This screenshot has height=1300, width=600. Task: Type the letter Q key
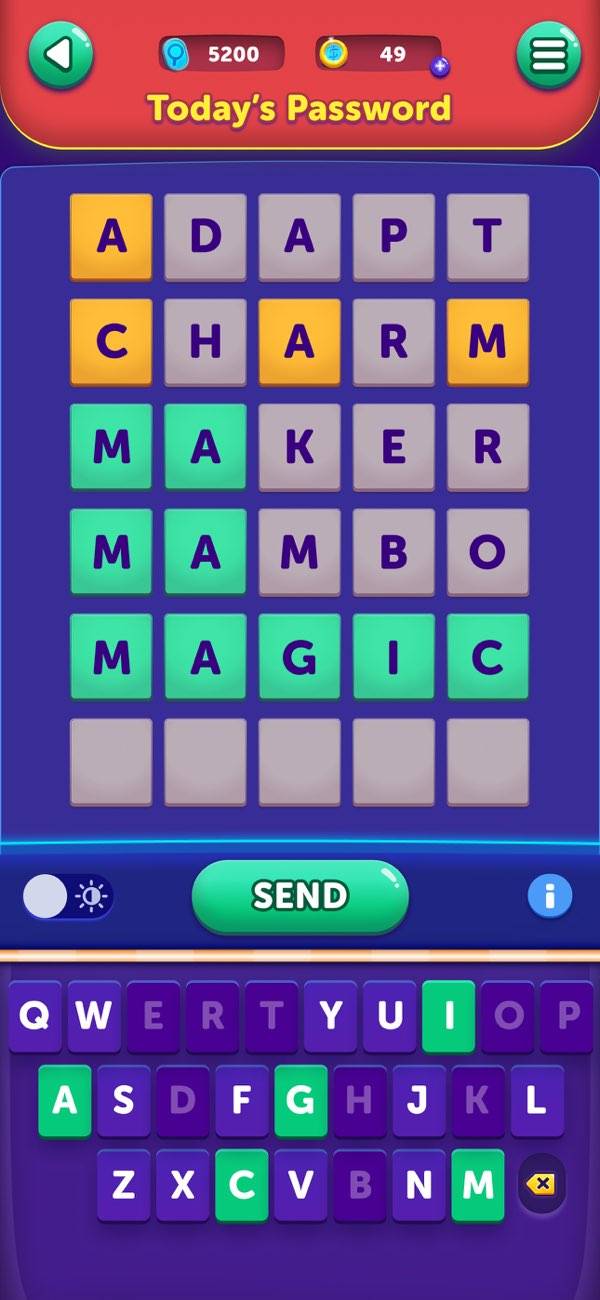click(35, 1016)
